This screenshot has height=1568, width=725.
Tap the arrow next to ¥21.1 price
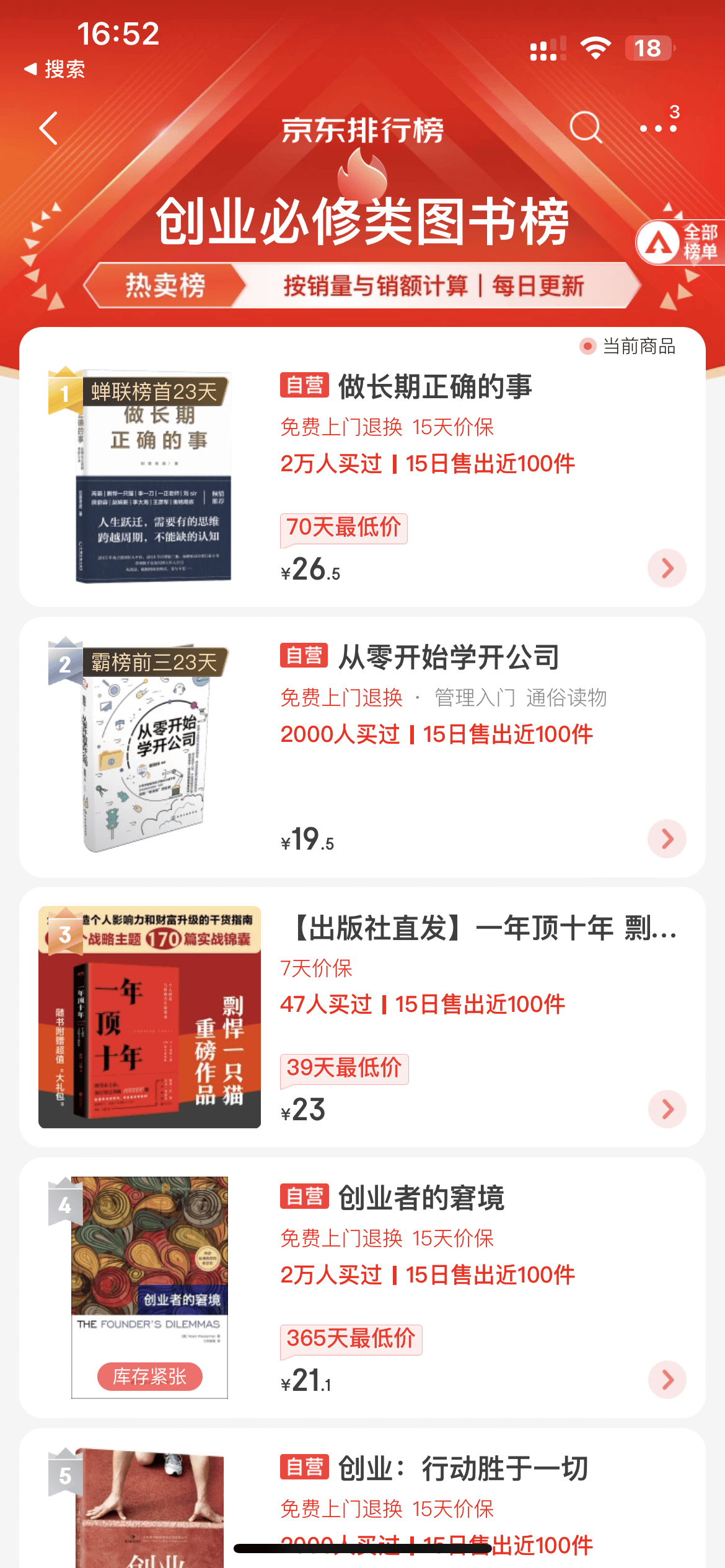667,1380
